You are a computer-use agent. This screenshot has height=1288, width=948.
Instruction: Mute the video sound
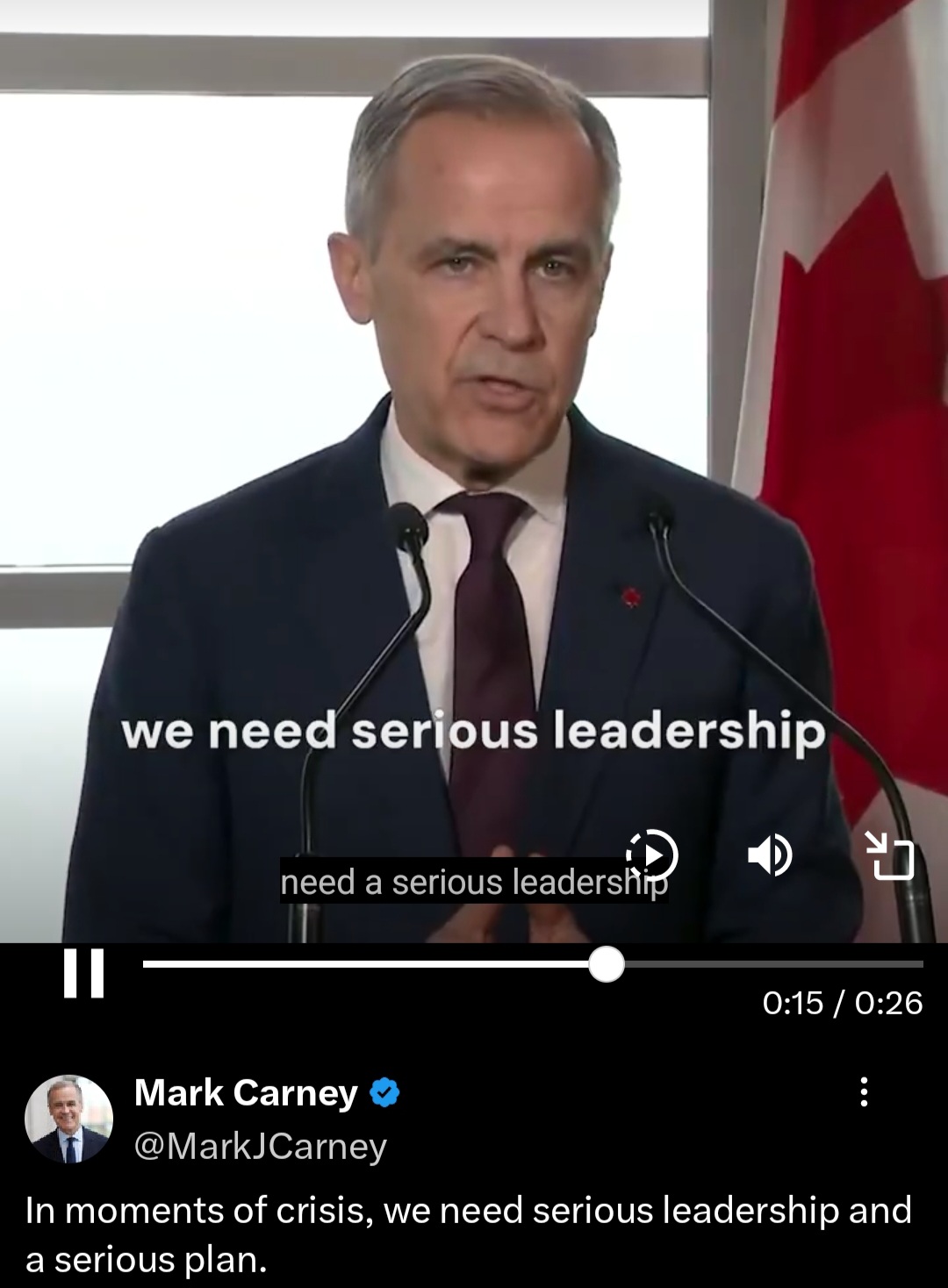(770, 855)
